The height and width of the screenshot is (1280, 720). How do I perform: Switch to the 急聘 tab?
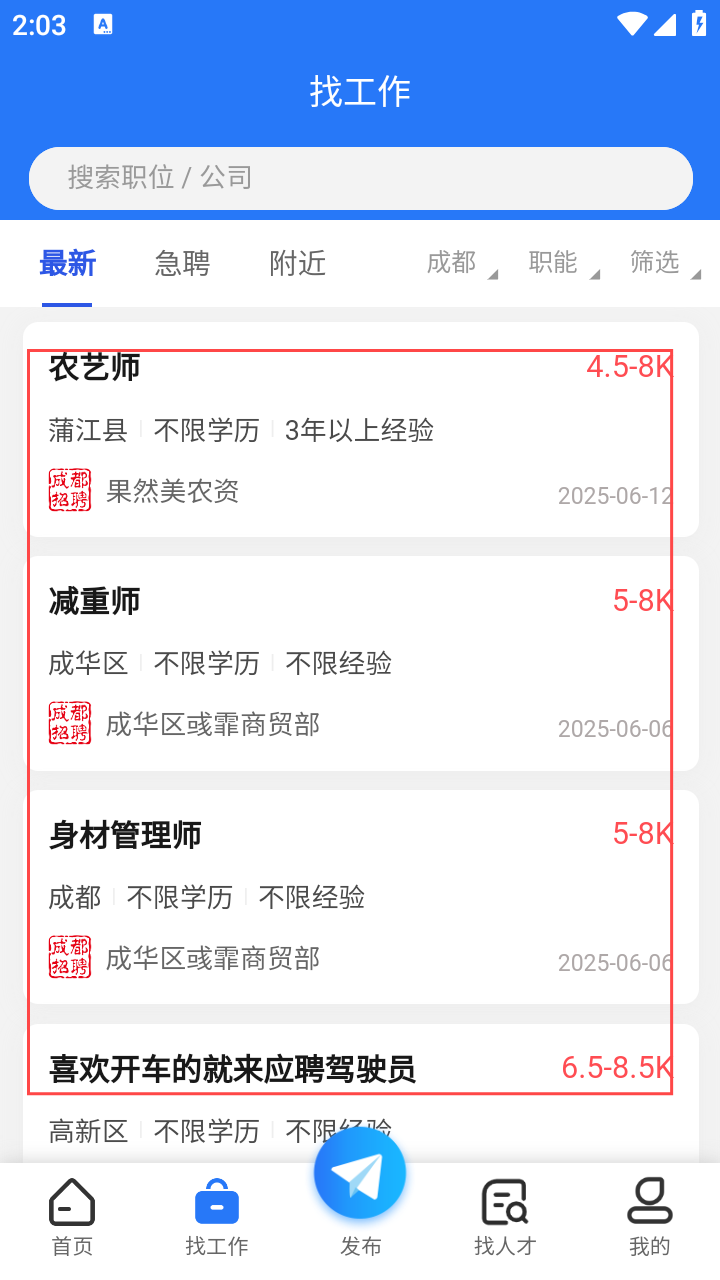(182, 263)
